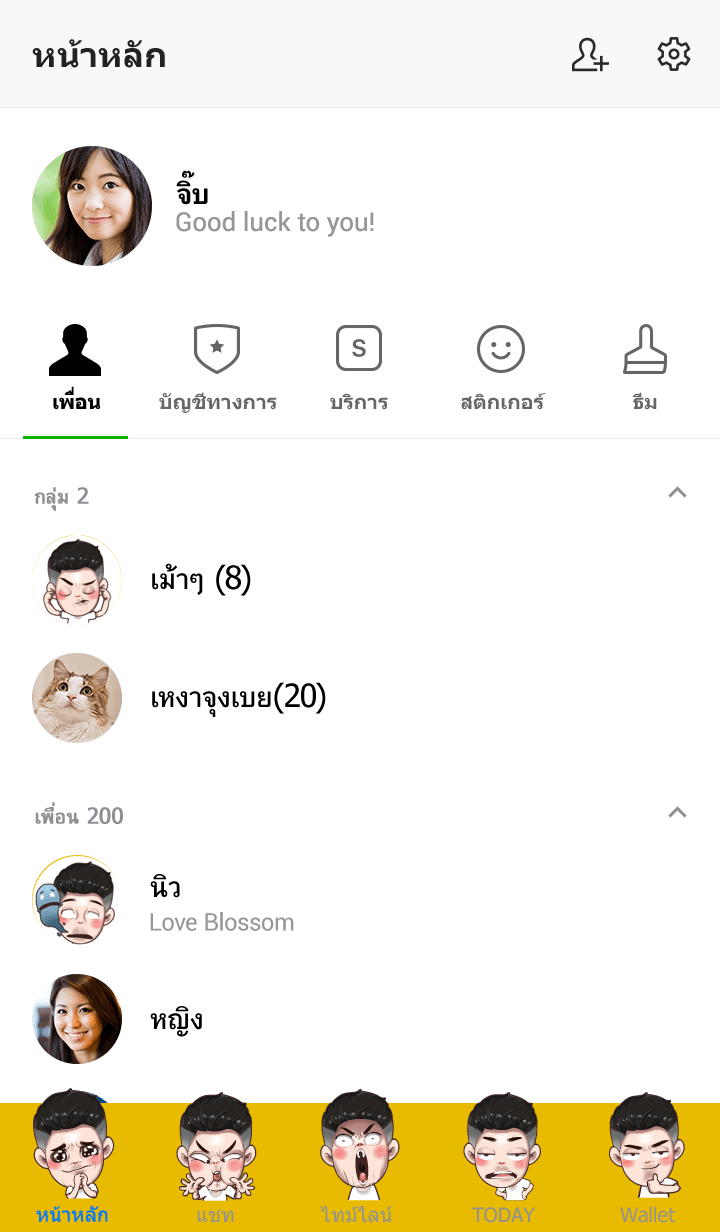Viewport: 720px width, 1232px height.
Task: Open the เม้าๆ (8) group
Action: click(x=200, y=580)
